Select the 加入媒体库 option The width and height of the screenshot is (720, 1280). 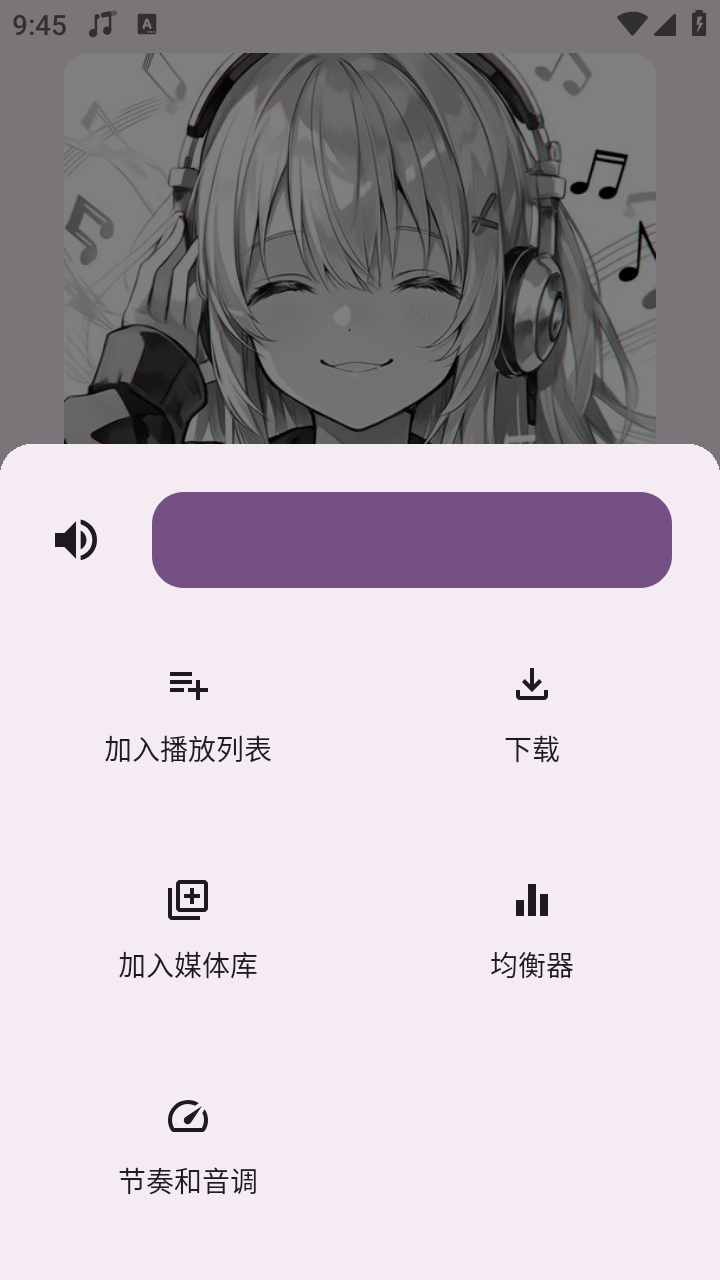click(187, 966)
